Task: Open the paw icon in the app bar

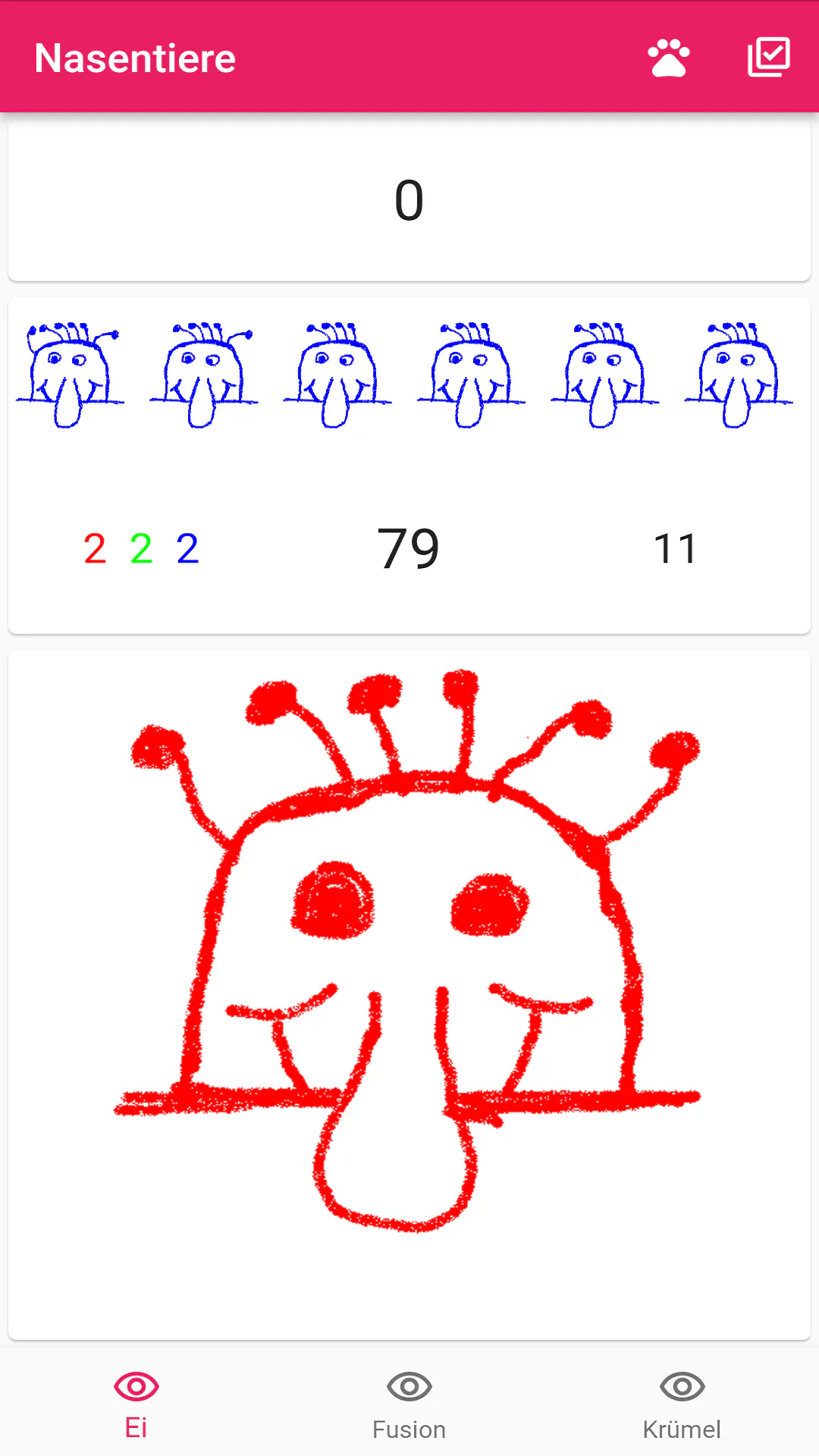Action: coord(668,58)
